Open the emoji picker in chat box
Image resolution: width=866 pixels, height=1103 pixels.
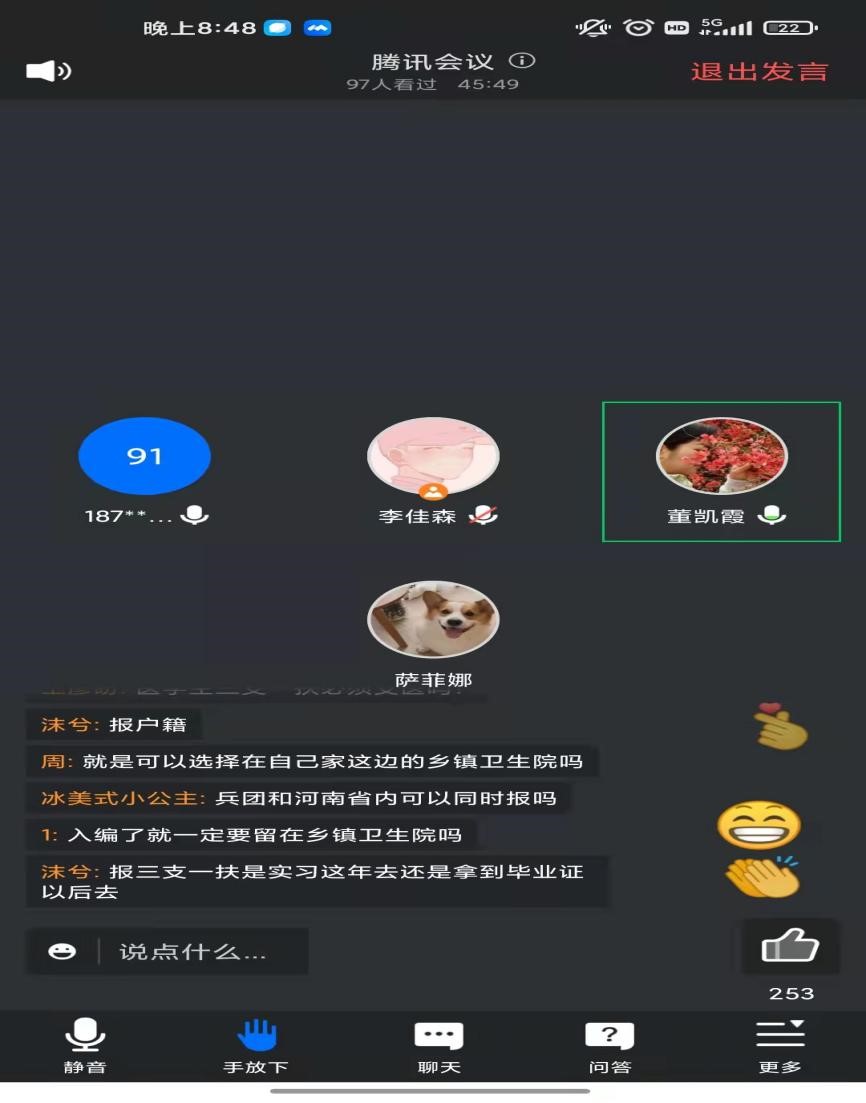[x=62, y=951]
